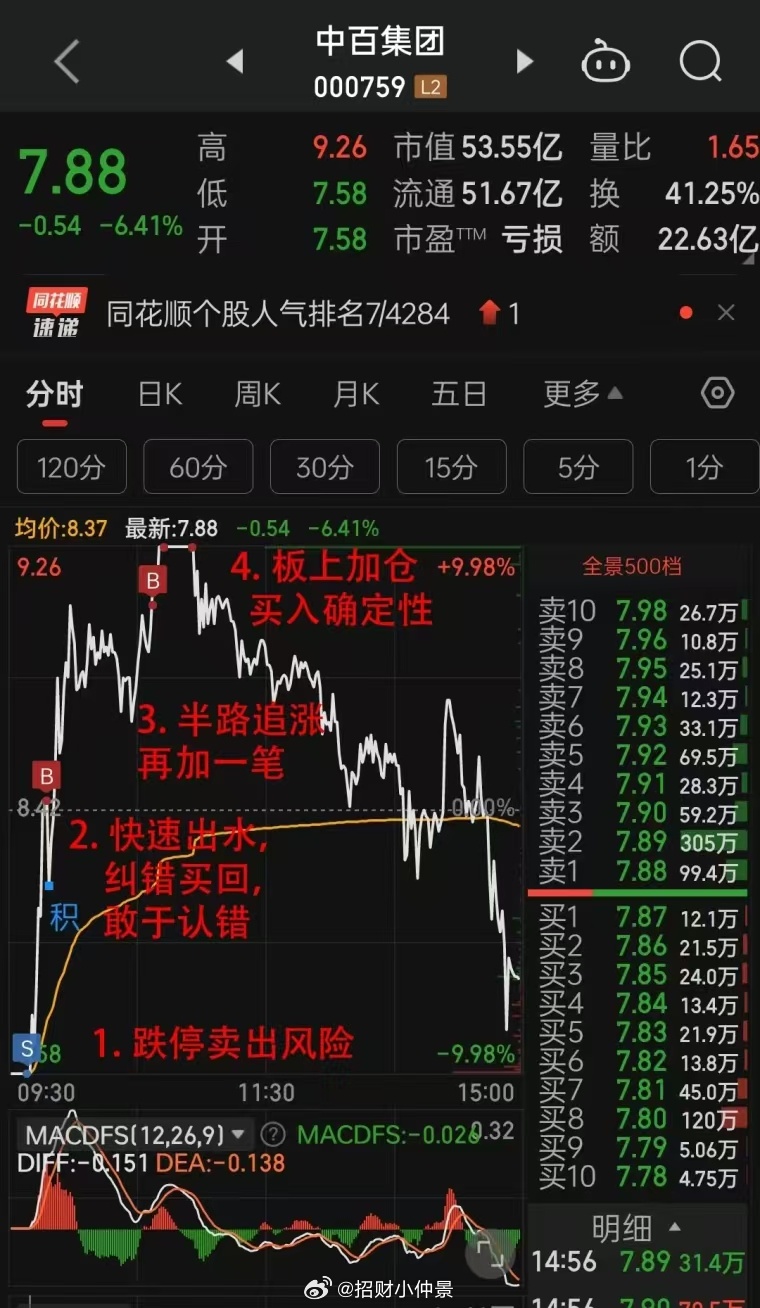This screenshot has height=1308, width=760.
Task: Select the 1分 interval chip
Action: coord(704,467)
